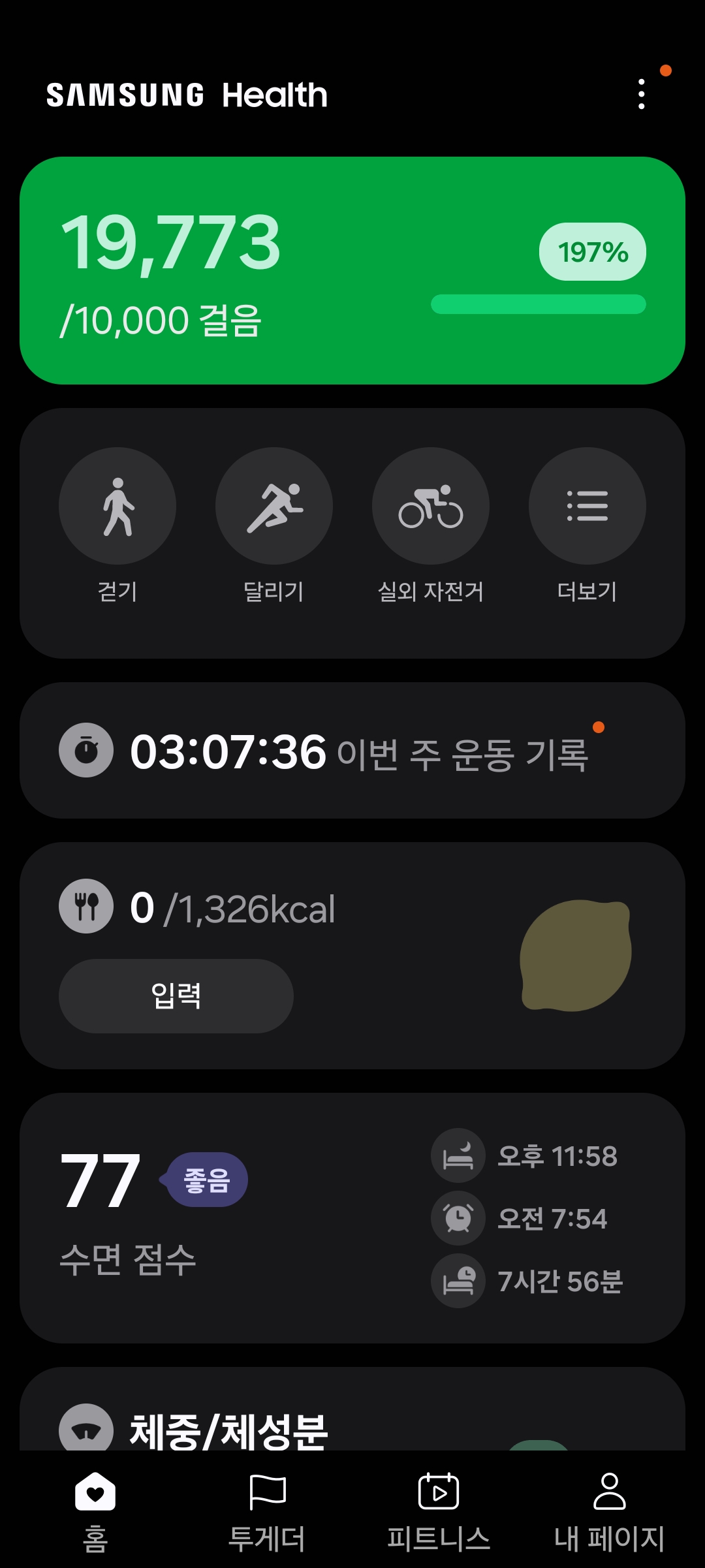Tap 입력 to log food
Viewport: 705px width, 1568px height.
176,996
